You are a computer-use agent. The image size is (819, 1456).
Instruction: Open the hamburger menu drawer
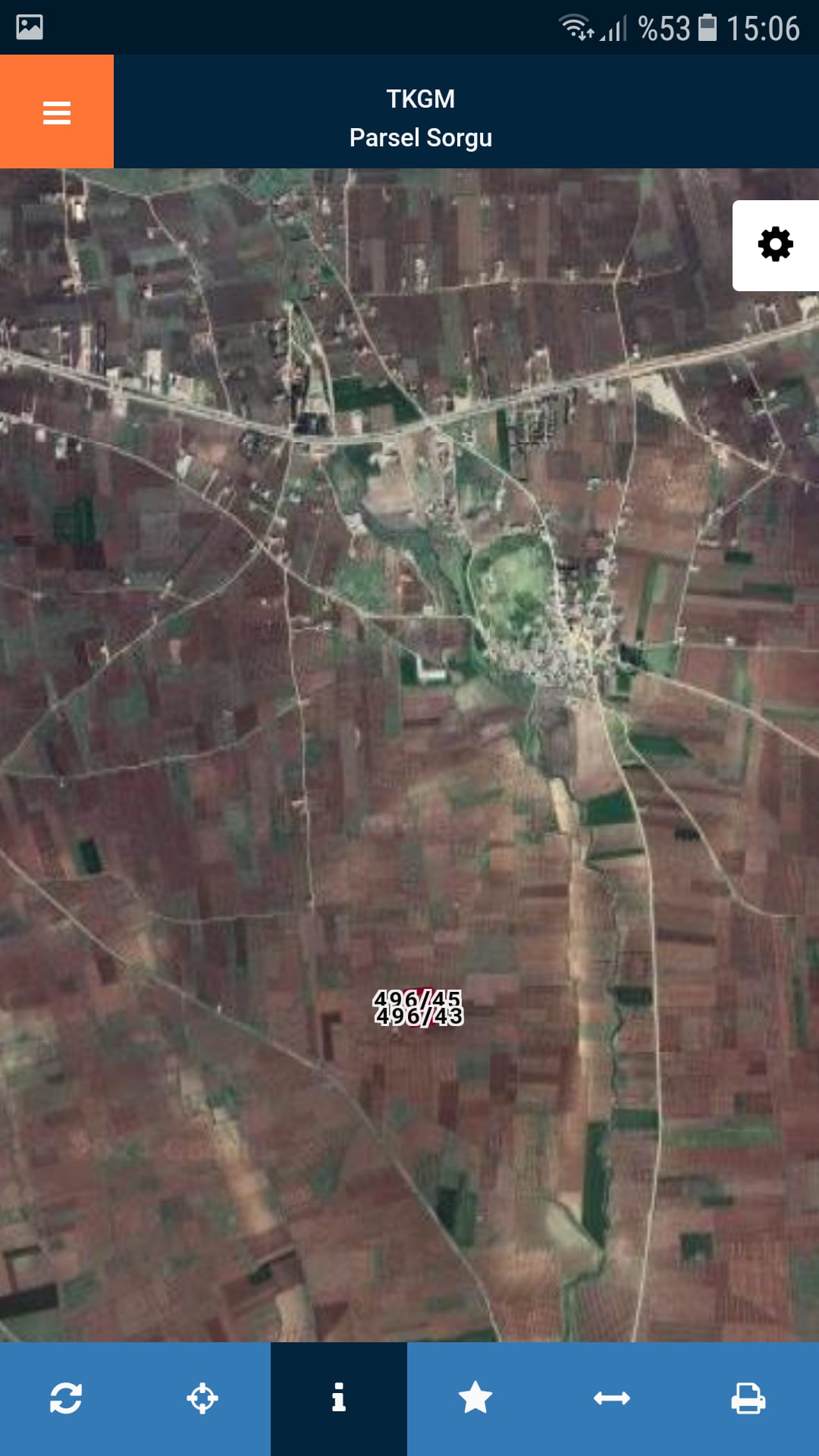57,112
